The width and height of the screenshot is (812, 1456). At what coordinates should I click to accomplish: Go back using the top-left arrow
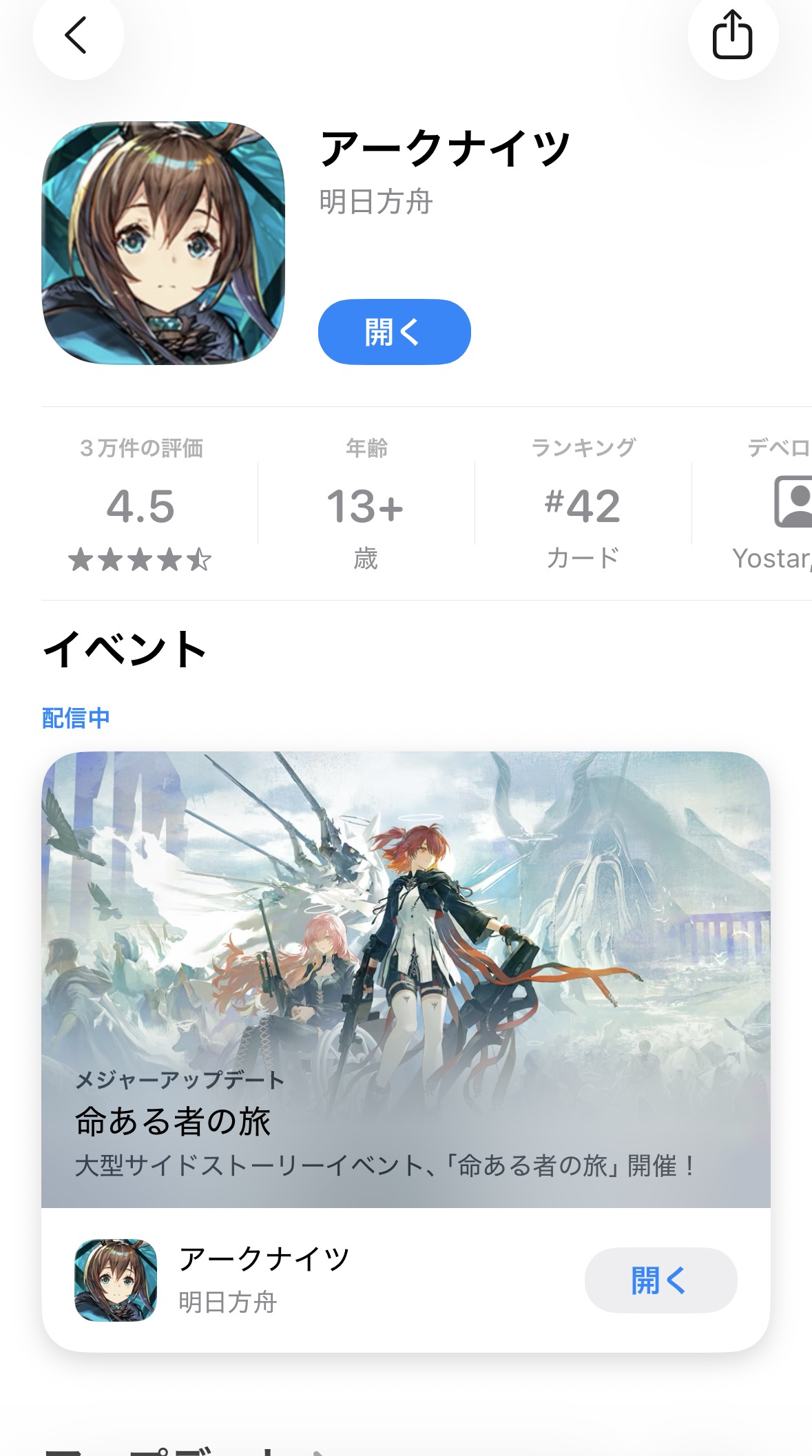click(77, 36)
